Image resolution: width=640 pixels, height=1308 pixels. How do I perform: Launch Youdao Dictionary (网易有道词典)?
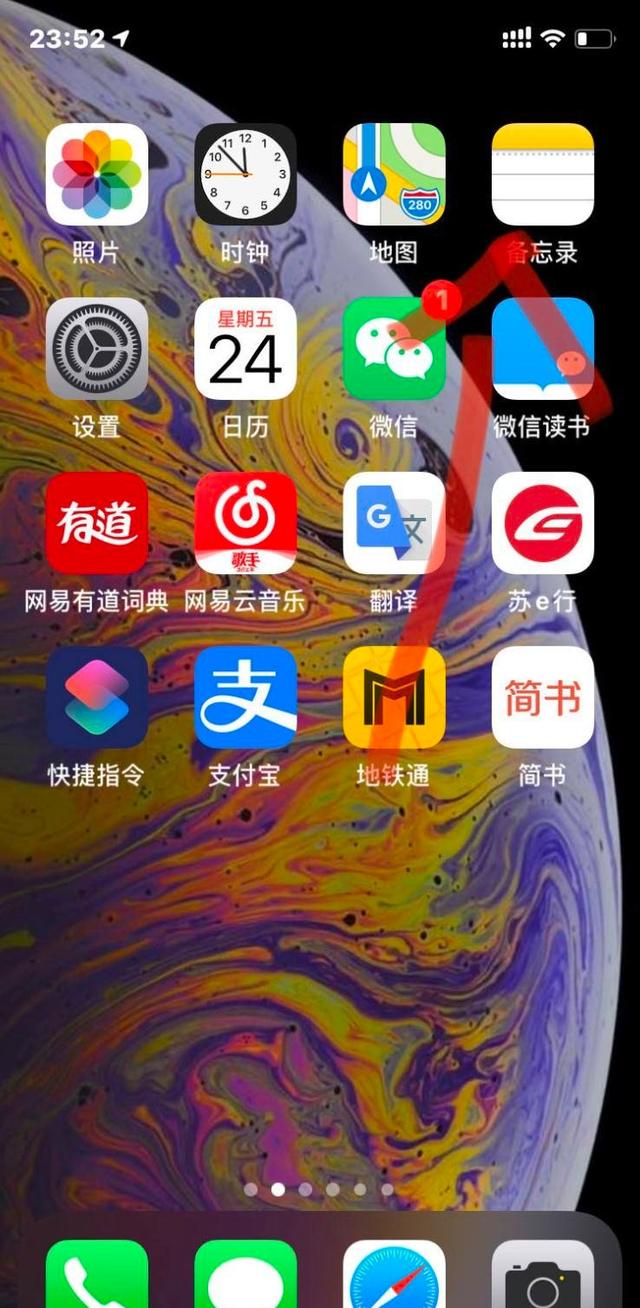[x=97, y=523]
